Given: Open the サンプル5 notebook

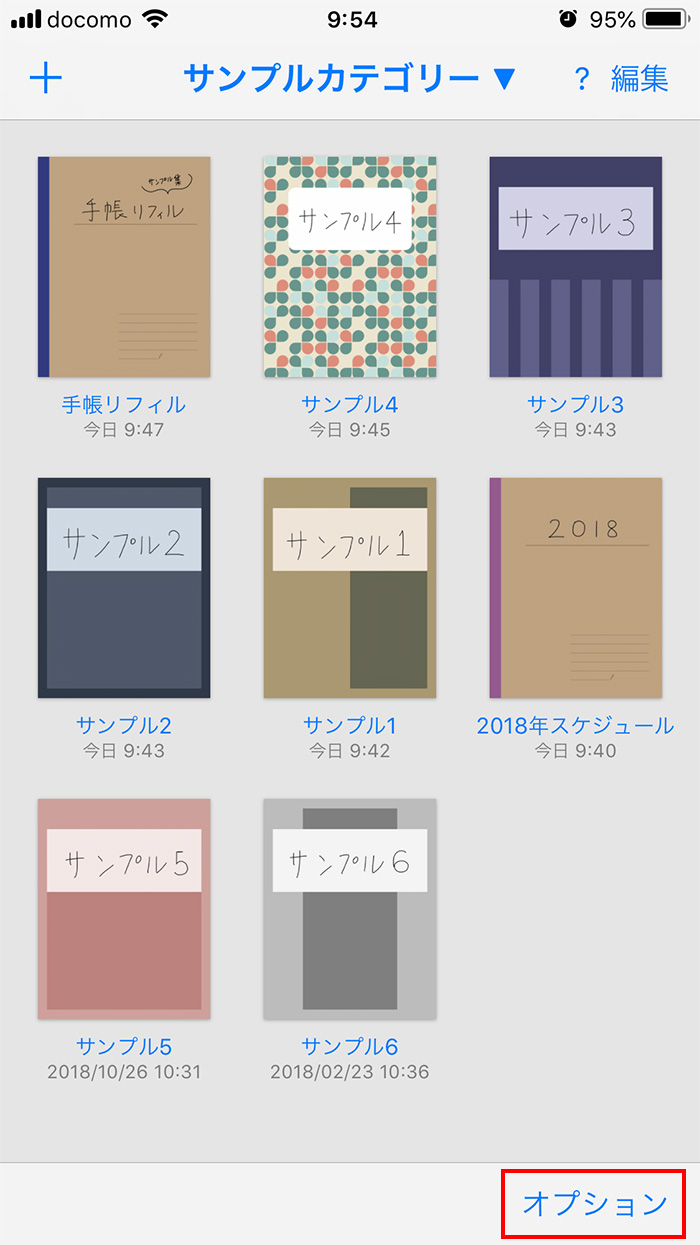Looking at the screenshot, I should 124,909.
